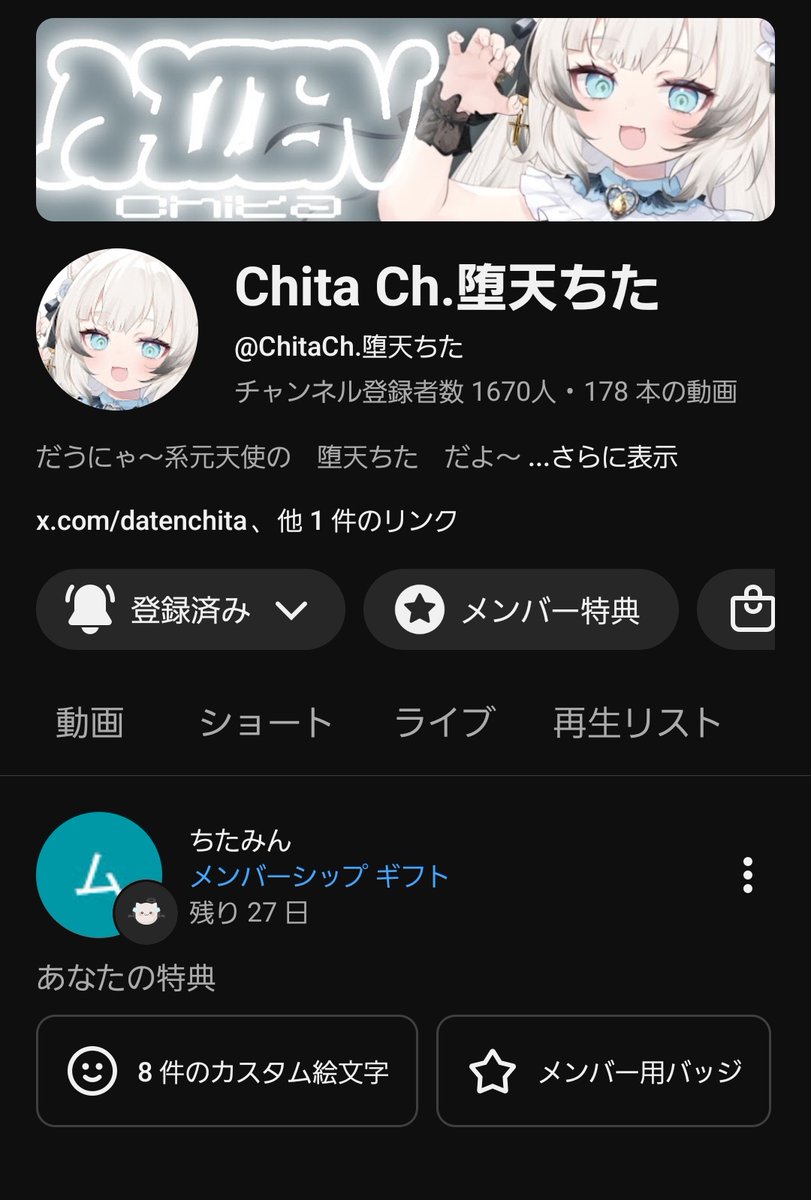Expand the 登録済み notification dropdown chevron
This screenshot has height=1200, width=811.
pyautogui.click(x=291, y=609)
